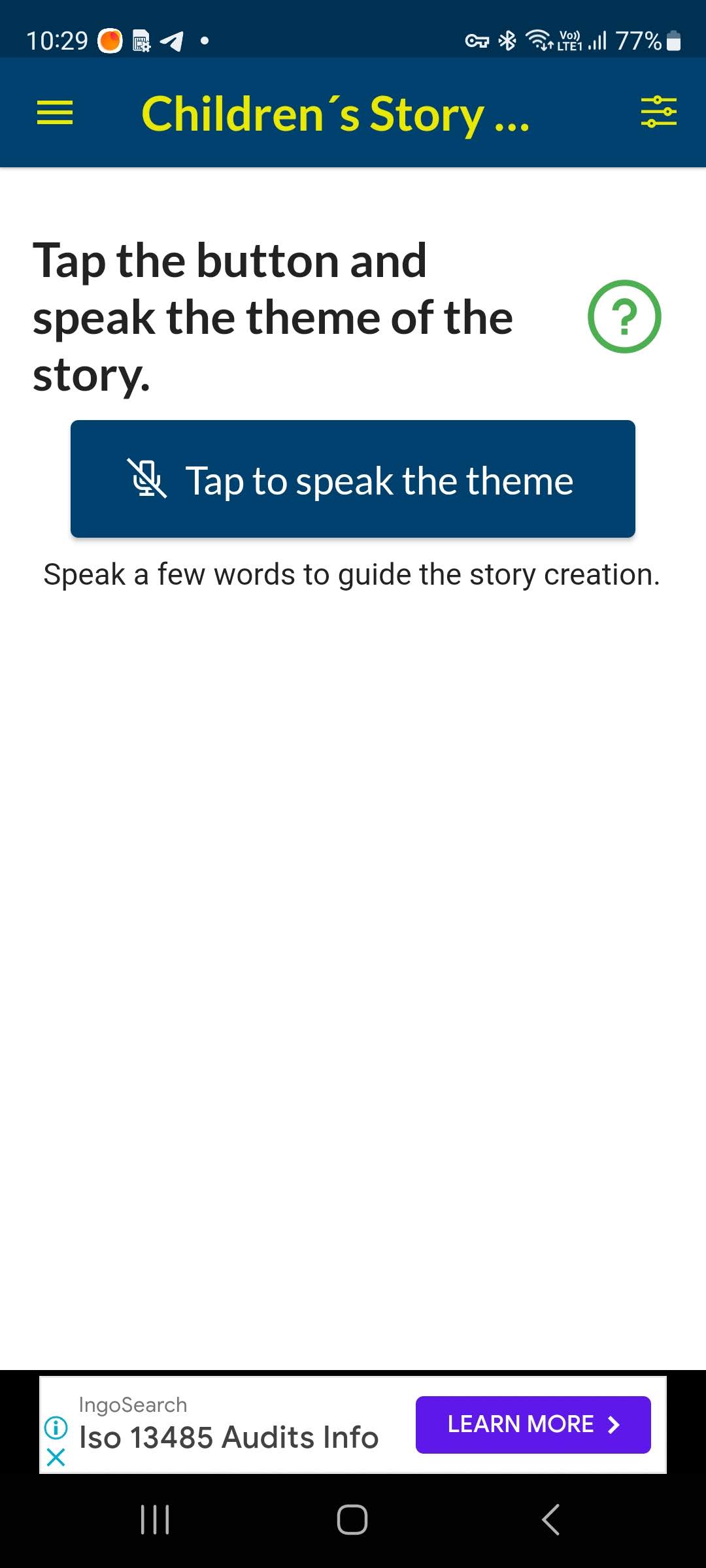Tap to speak the theme
The image size is (706, 1568).
(353, 479)
